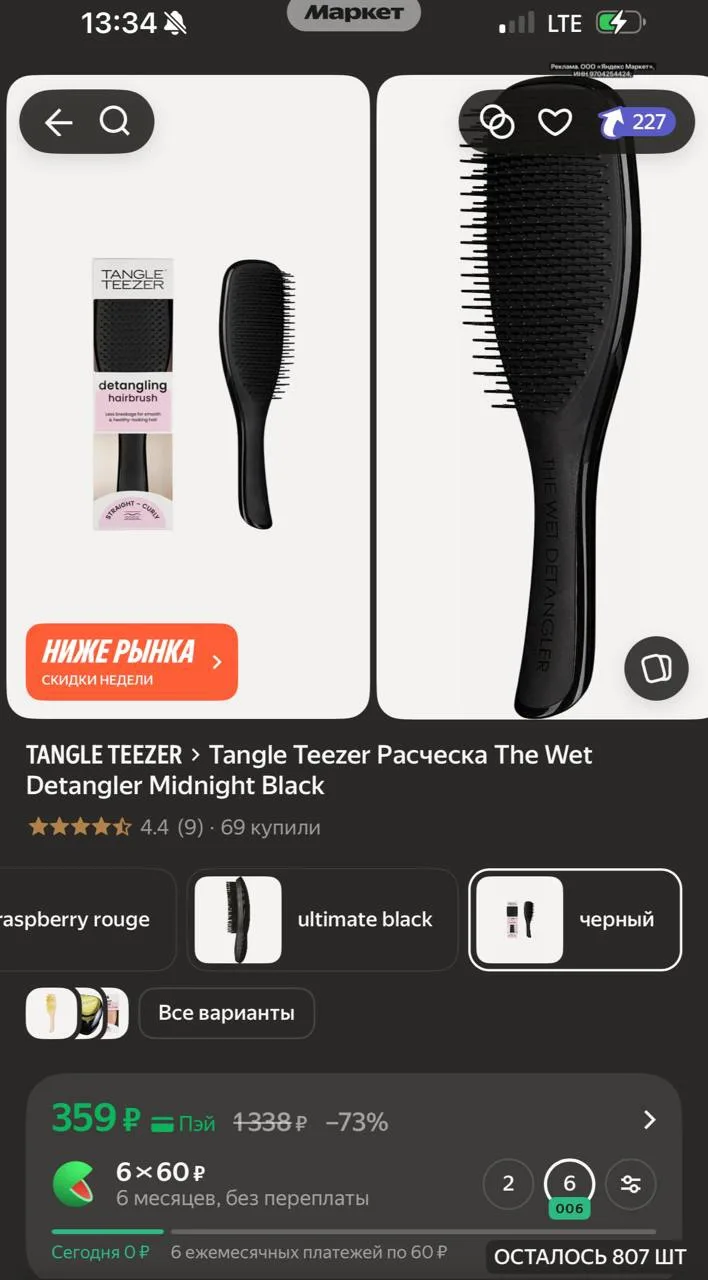Open similar items with the cards icon

tap(656, 667)
